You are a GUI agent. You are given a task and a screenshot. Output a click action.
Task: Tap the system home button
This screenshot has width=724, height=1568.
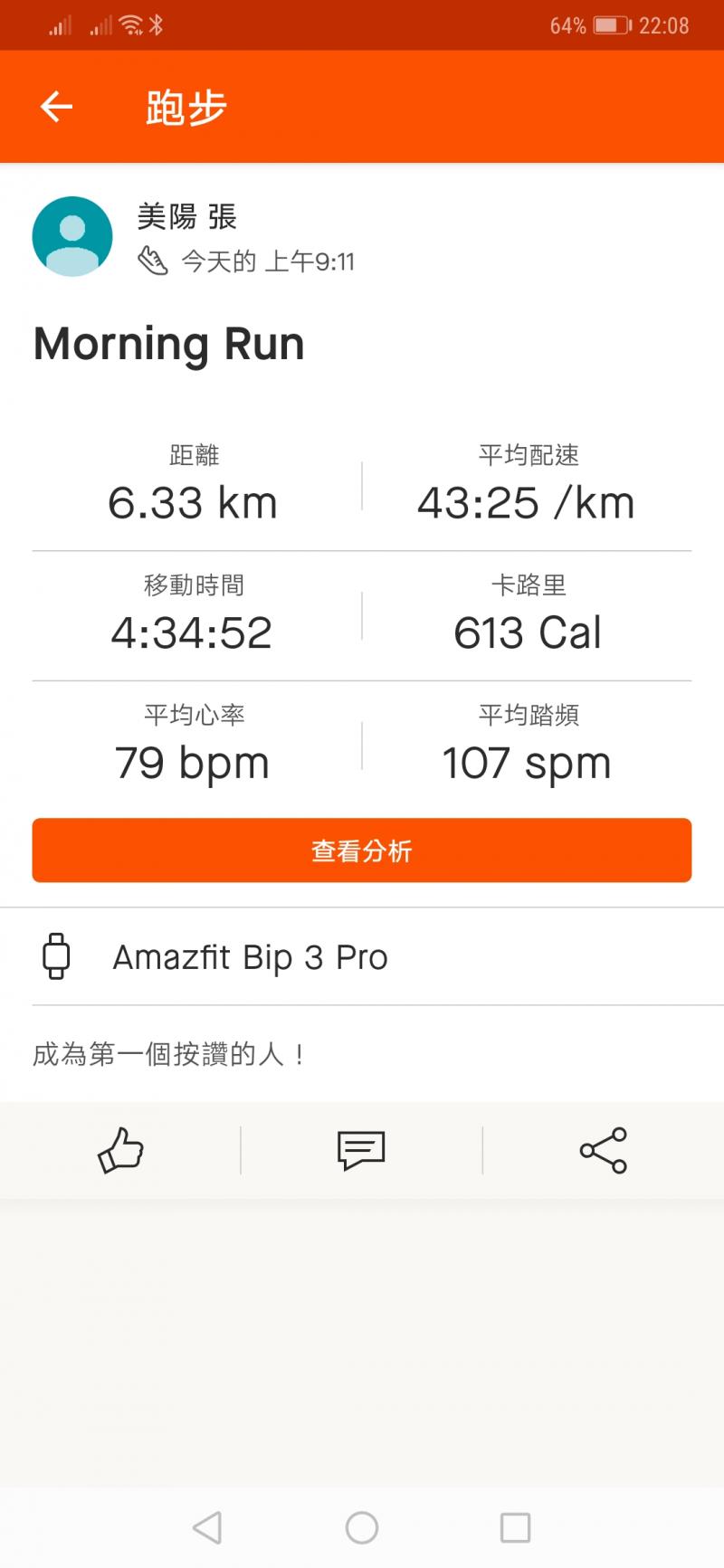[362, 1528]
